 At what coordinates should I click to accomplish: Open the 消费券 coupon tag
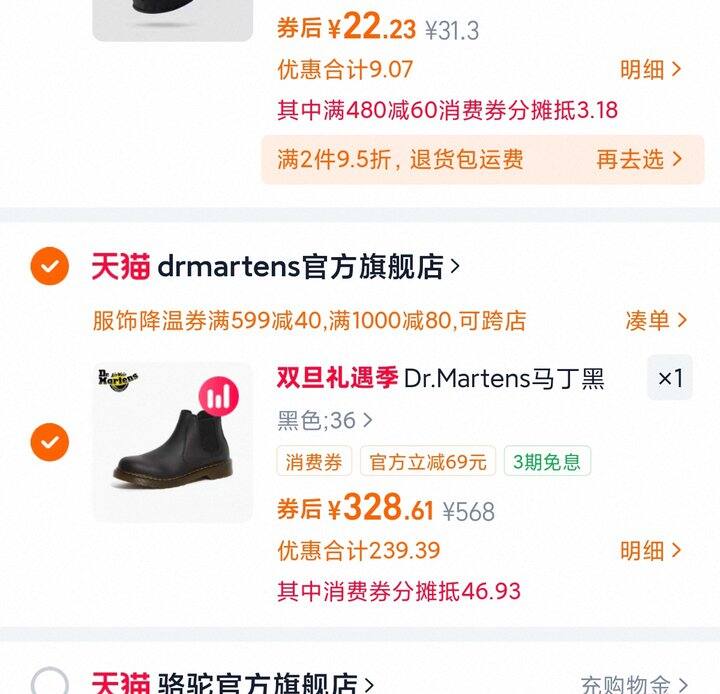(x=314, y=462)
